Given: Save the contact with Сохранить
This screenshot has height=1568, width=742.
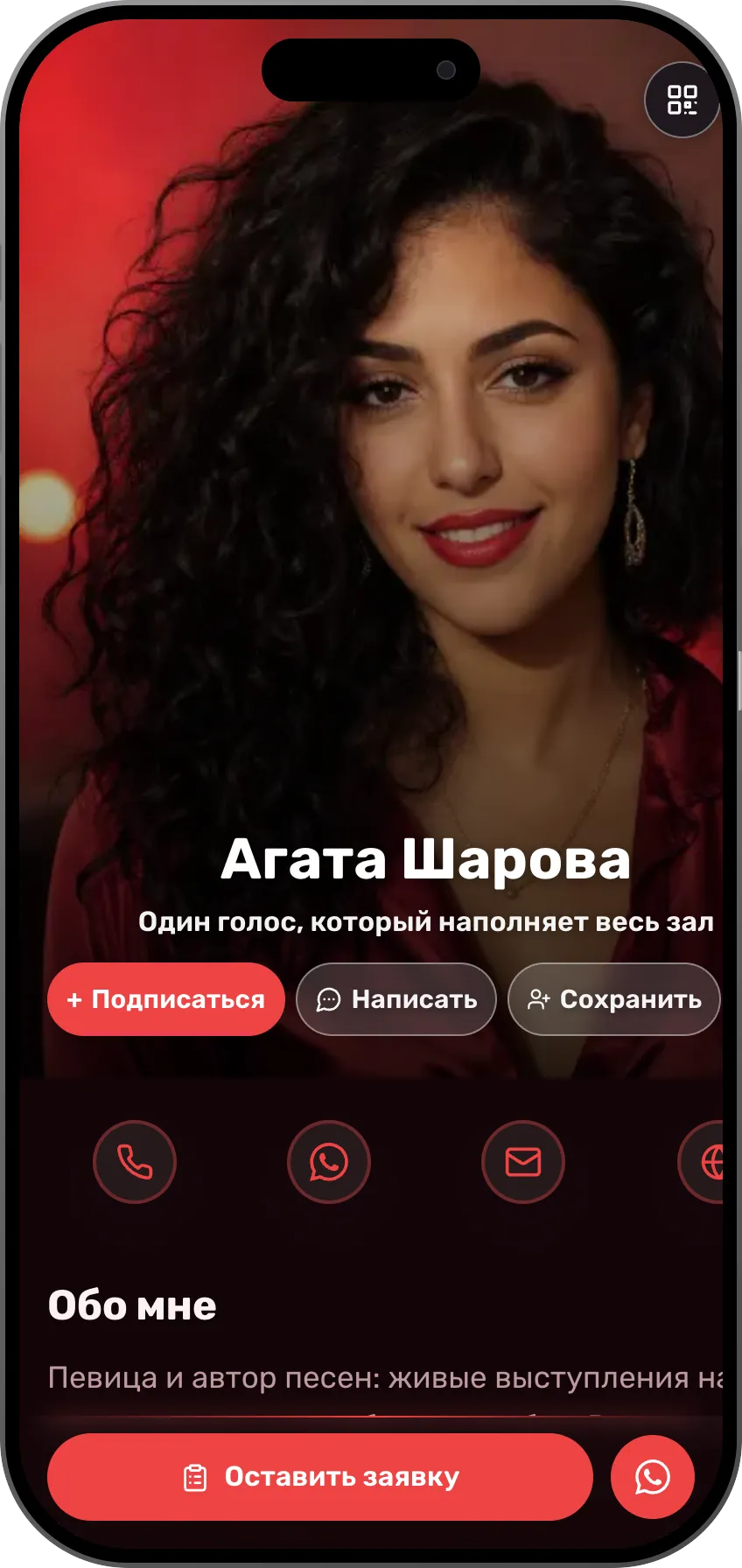Looking at the screenshot, I should [614, 999].
